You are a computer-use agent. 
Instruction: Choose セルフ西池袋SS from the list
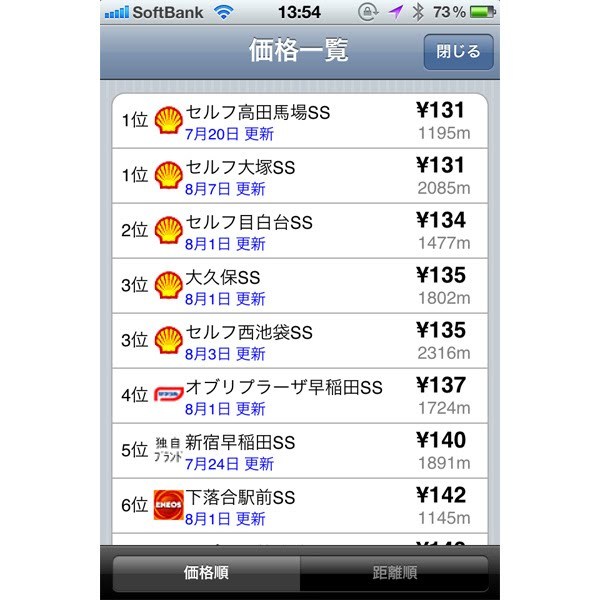click(x=300, y=341)
